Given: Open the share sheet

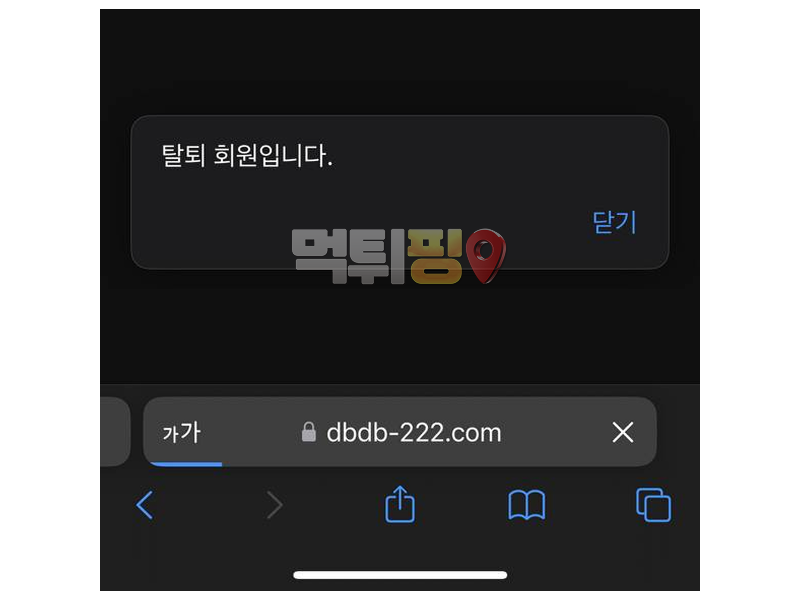Looking at the screenshot, I should click(x=399, y=504).
